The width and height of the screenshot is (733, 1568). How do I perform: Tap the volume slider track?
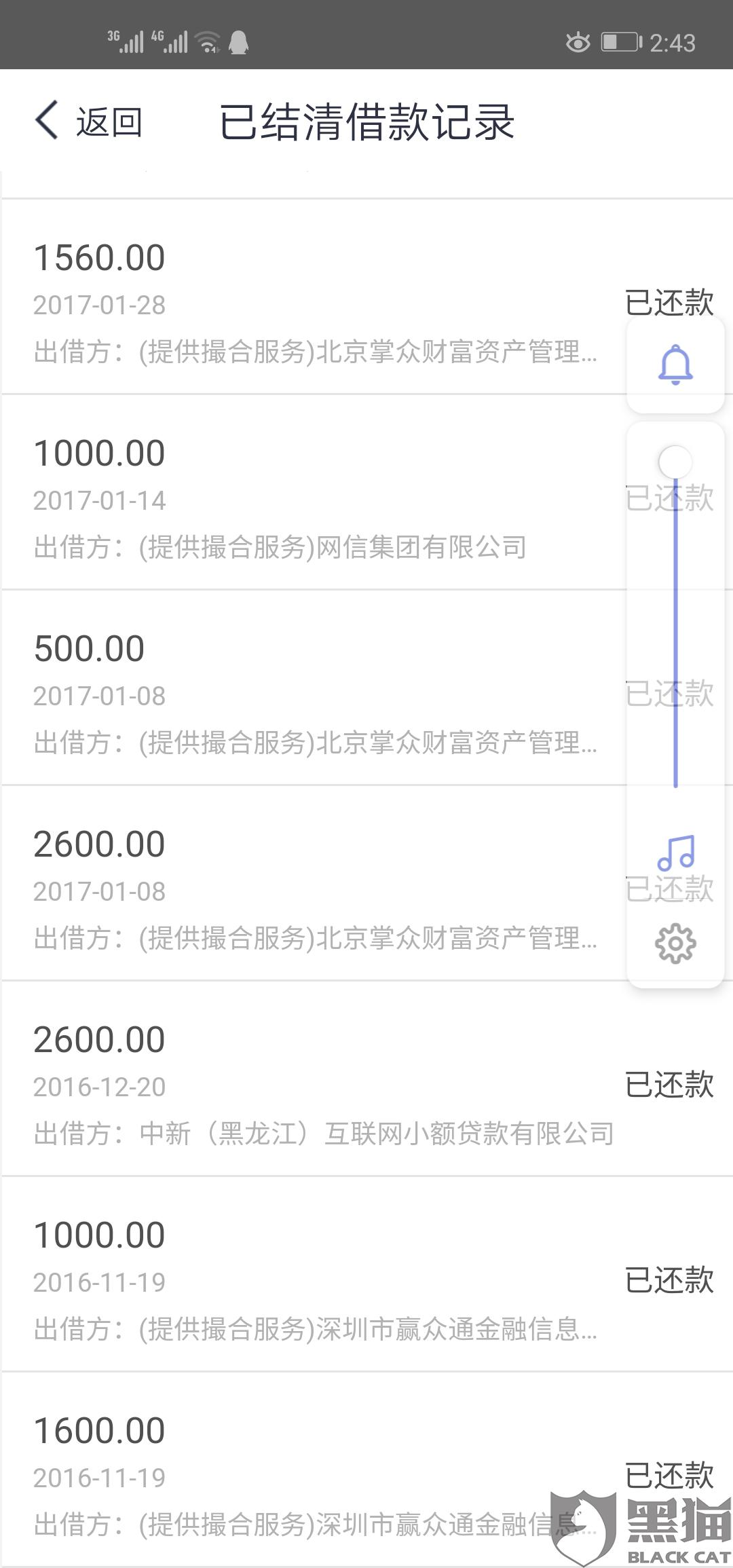pyautogui.click(x=675, y=631)
